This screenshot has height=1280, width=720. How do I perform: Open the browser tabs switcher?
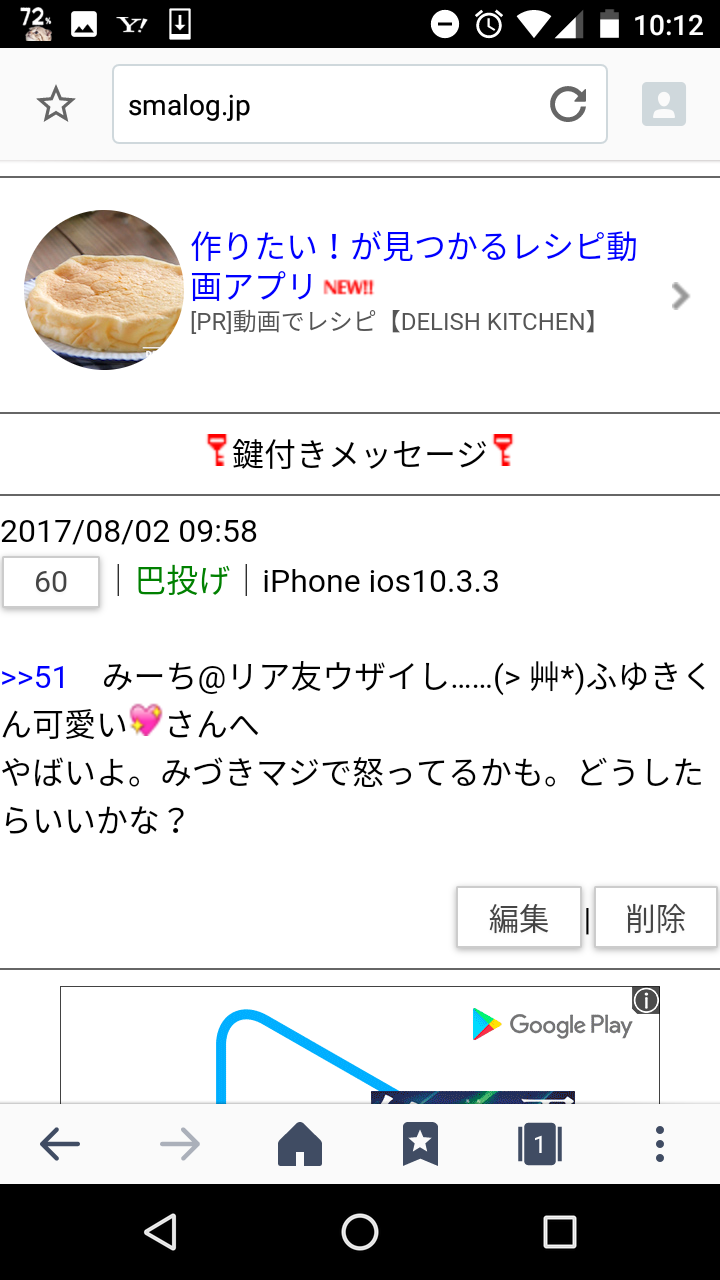click(540, 1145)
